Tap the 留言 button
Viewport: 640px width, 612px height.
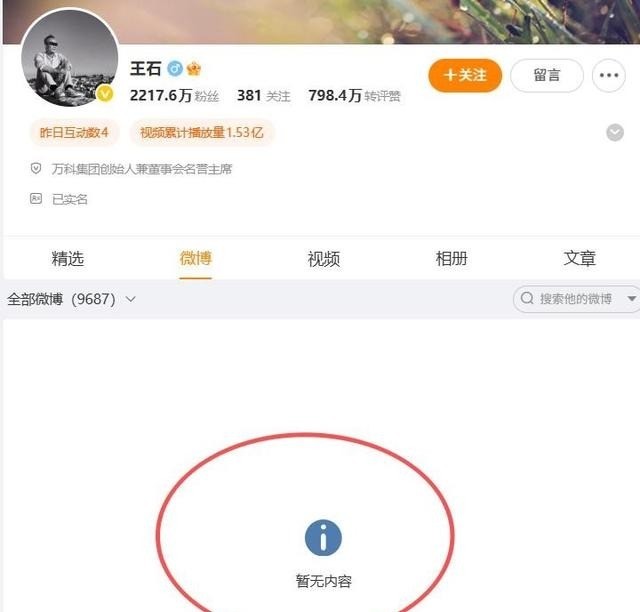(547, 75)
